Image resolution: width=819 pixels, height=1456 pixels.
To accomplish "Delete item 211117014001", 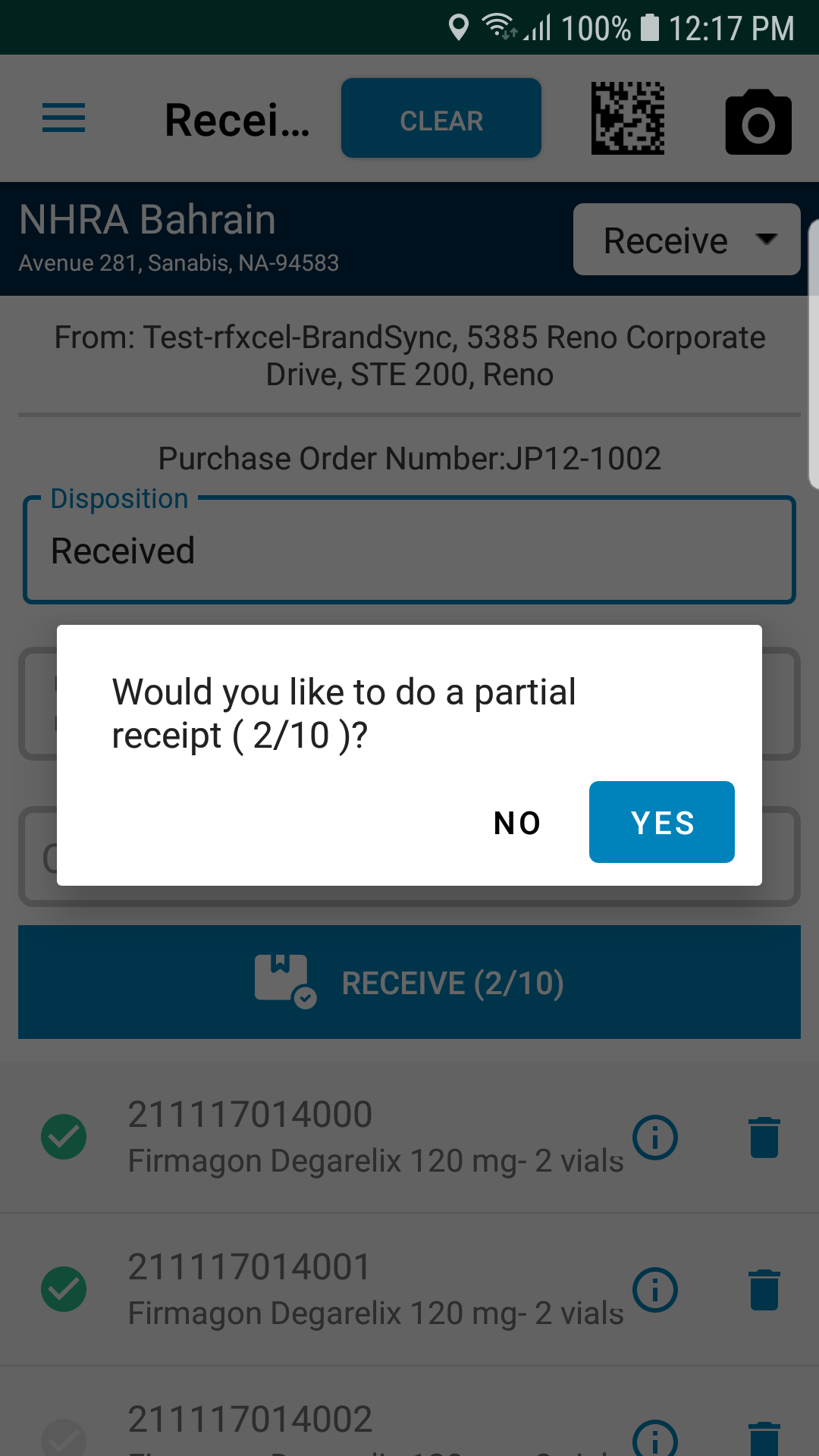I will click(x=764, y=1289).
